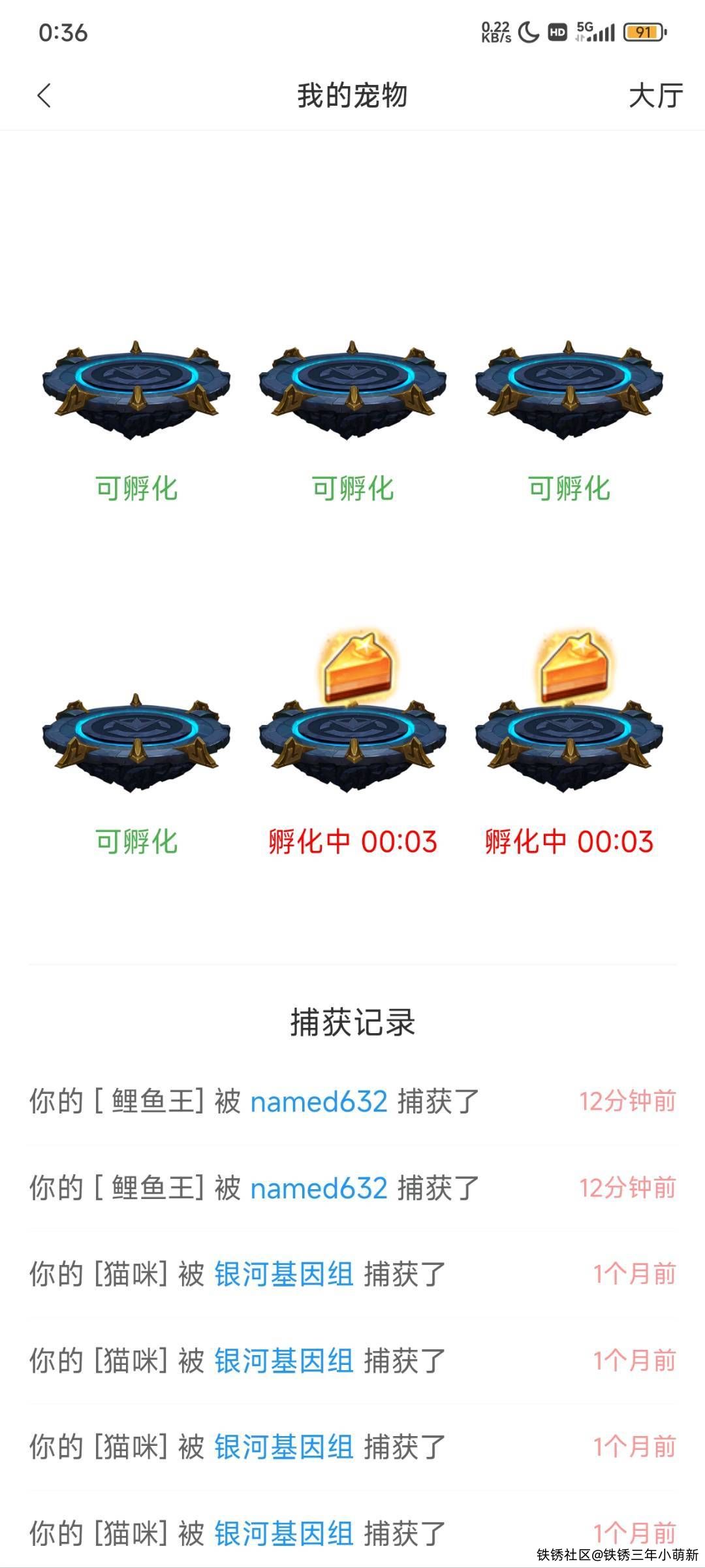Open the 大厅 lobby
Viewport: 705px width, 1568px height.
(655, 96)
